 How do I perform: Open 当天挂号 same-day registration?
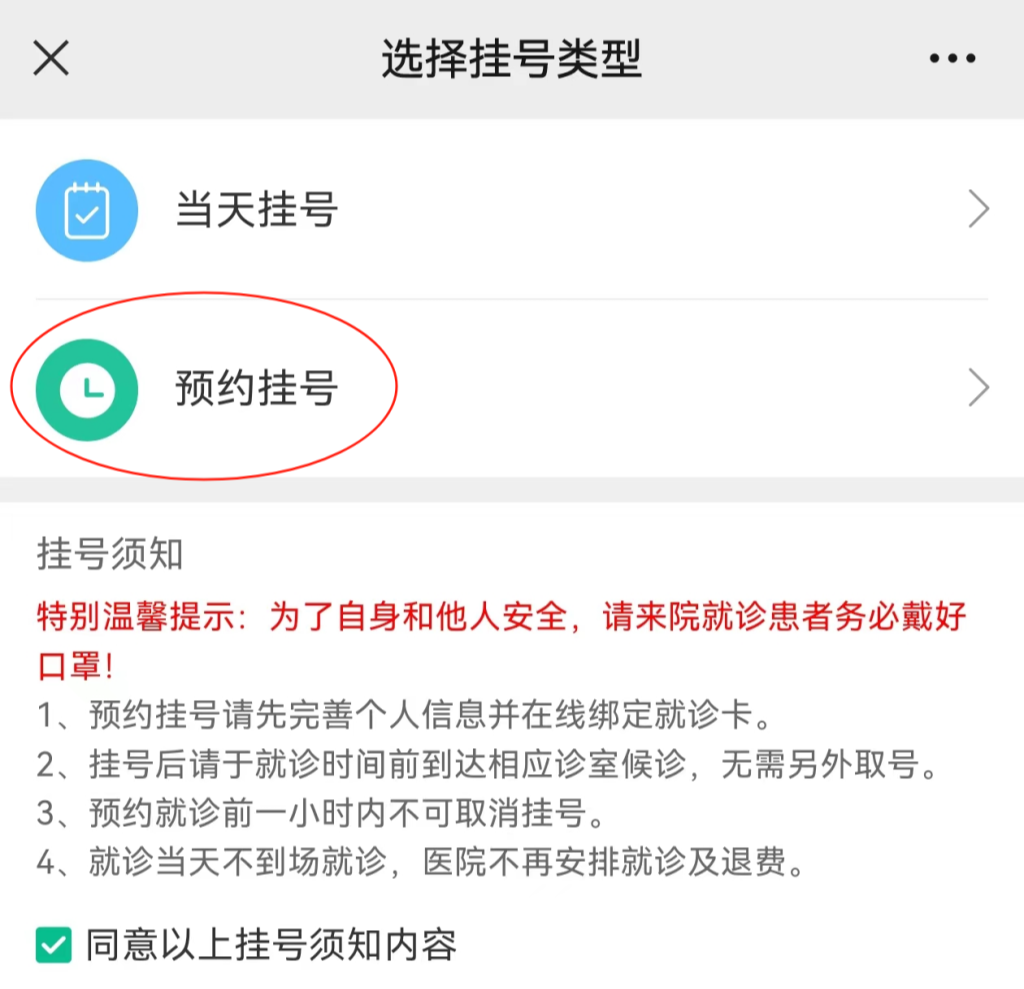[x=510, y=210]
